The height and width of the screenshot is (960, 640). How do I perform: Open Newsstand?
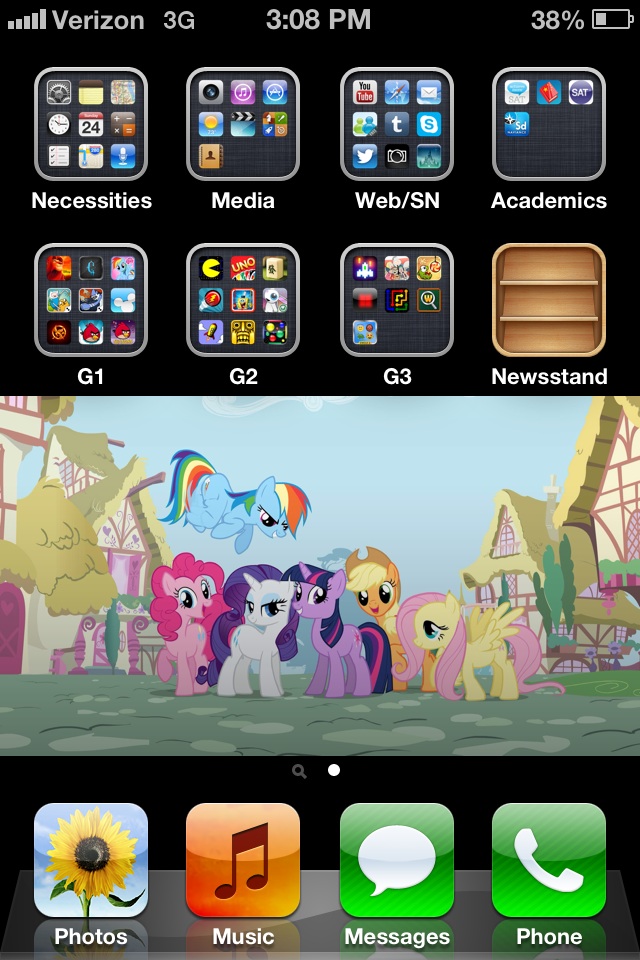click(549, 300)
